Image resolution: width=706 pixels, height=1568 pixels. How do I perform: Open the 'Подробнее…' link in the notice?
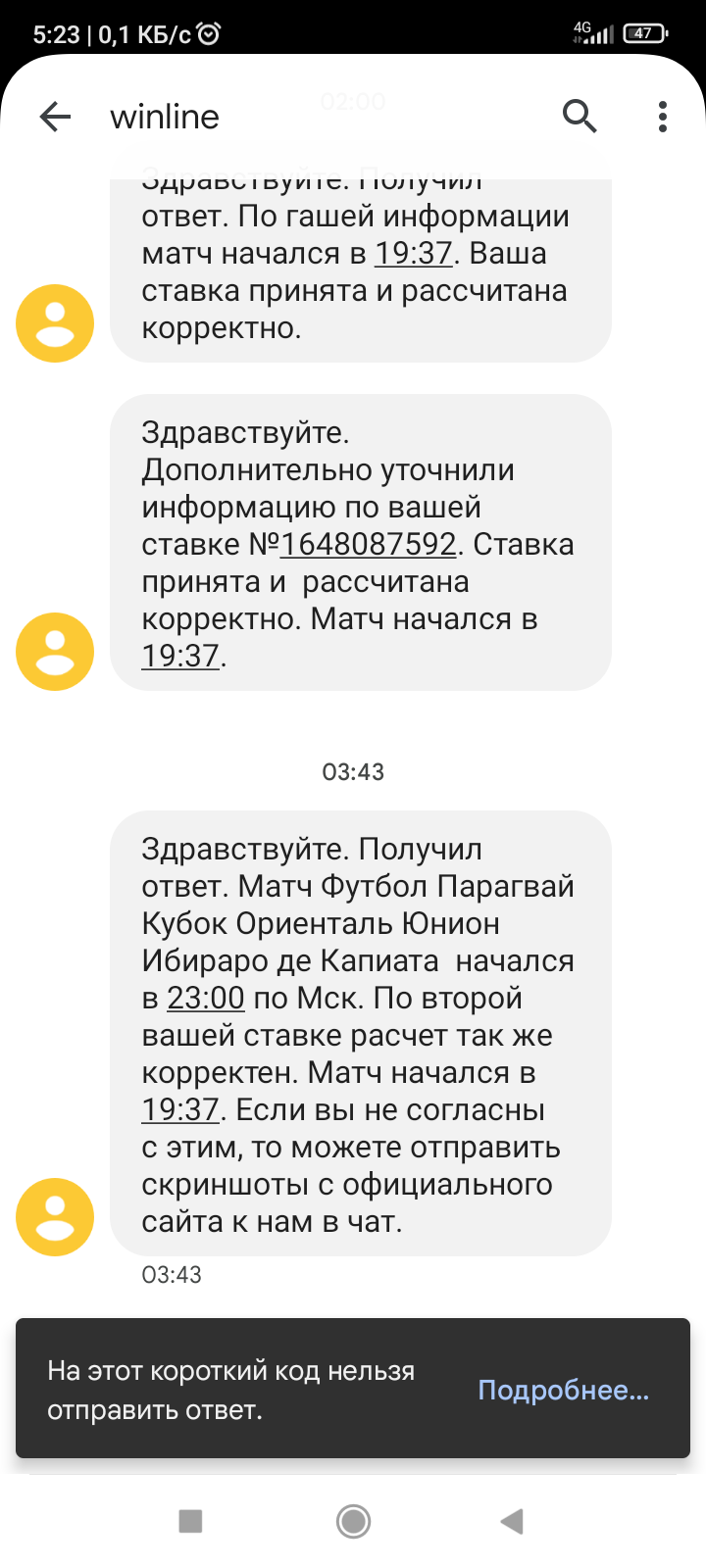tap(563, 1390)
